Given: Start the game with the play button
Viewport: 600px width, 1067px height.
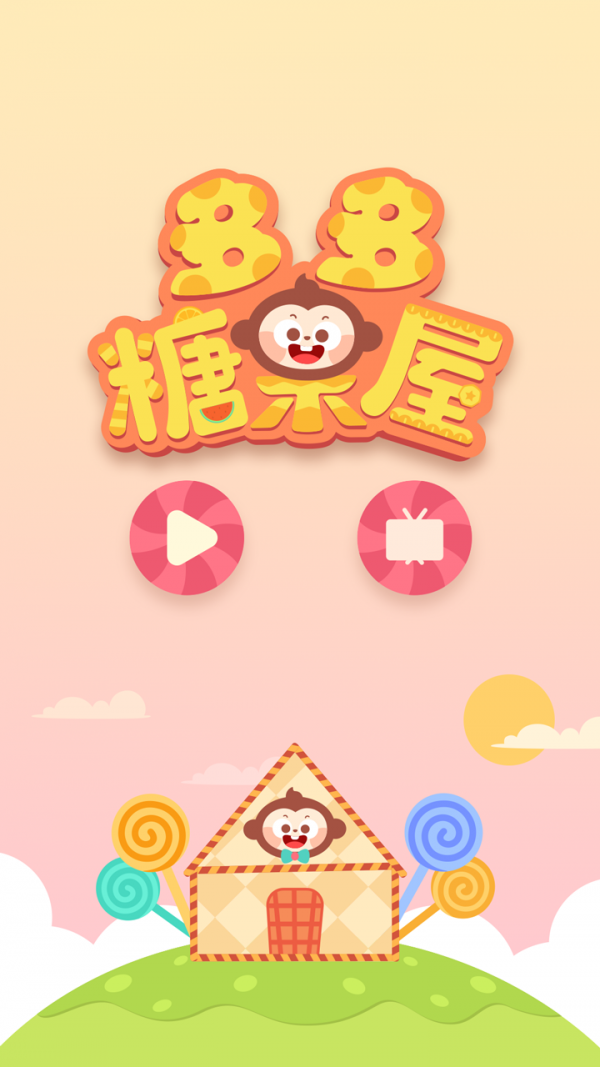Looking at the screenshot, I should point(187,538).
